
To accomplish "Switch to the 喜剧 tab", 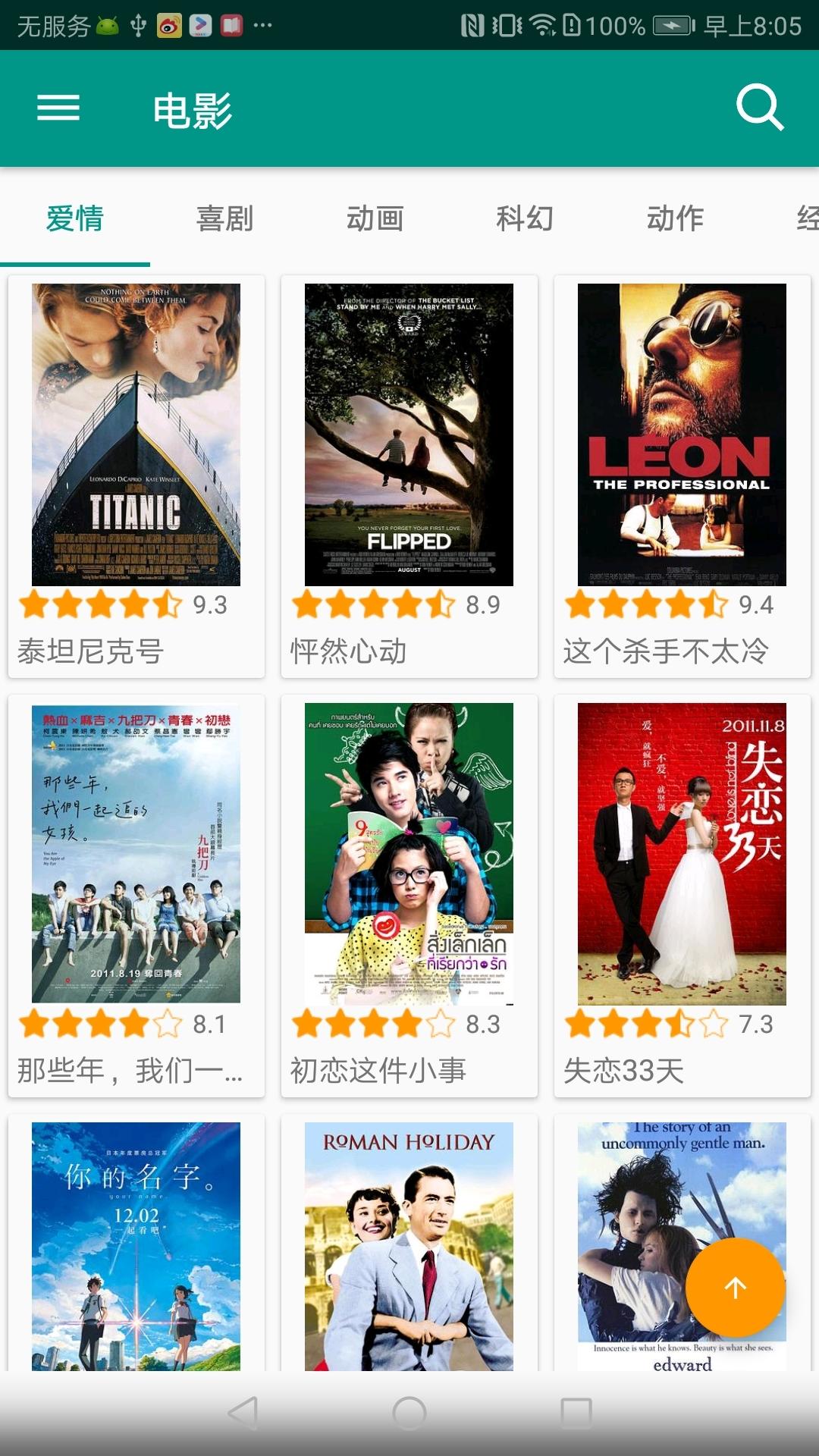I will (x=224, y=218).
